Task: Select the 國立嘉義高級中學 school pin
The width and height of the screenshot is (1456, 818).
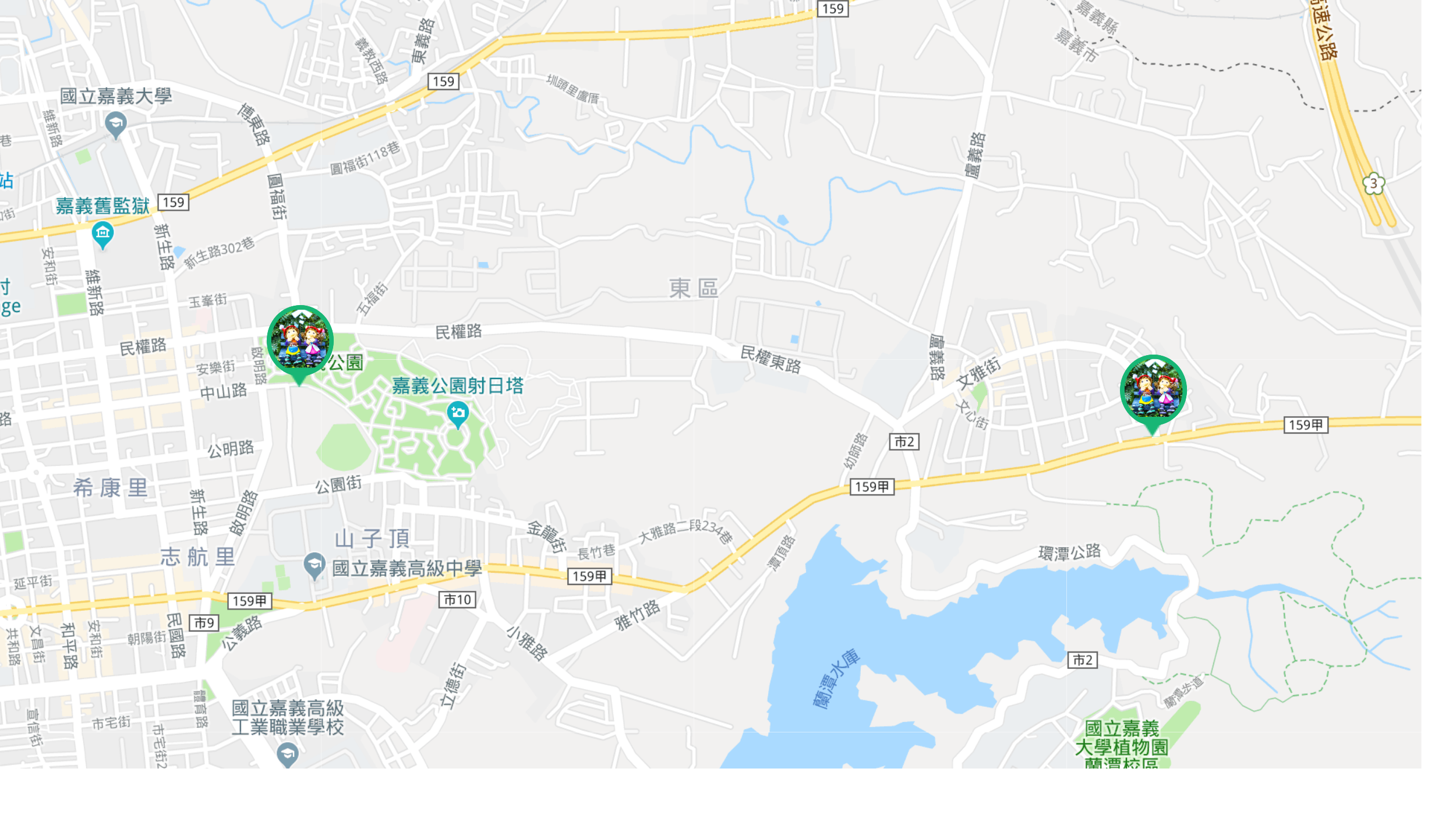Action: click(x=314, y=564)
